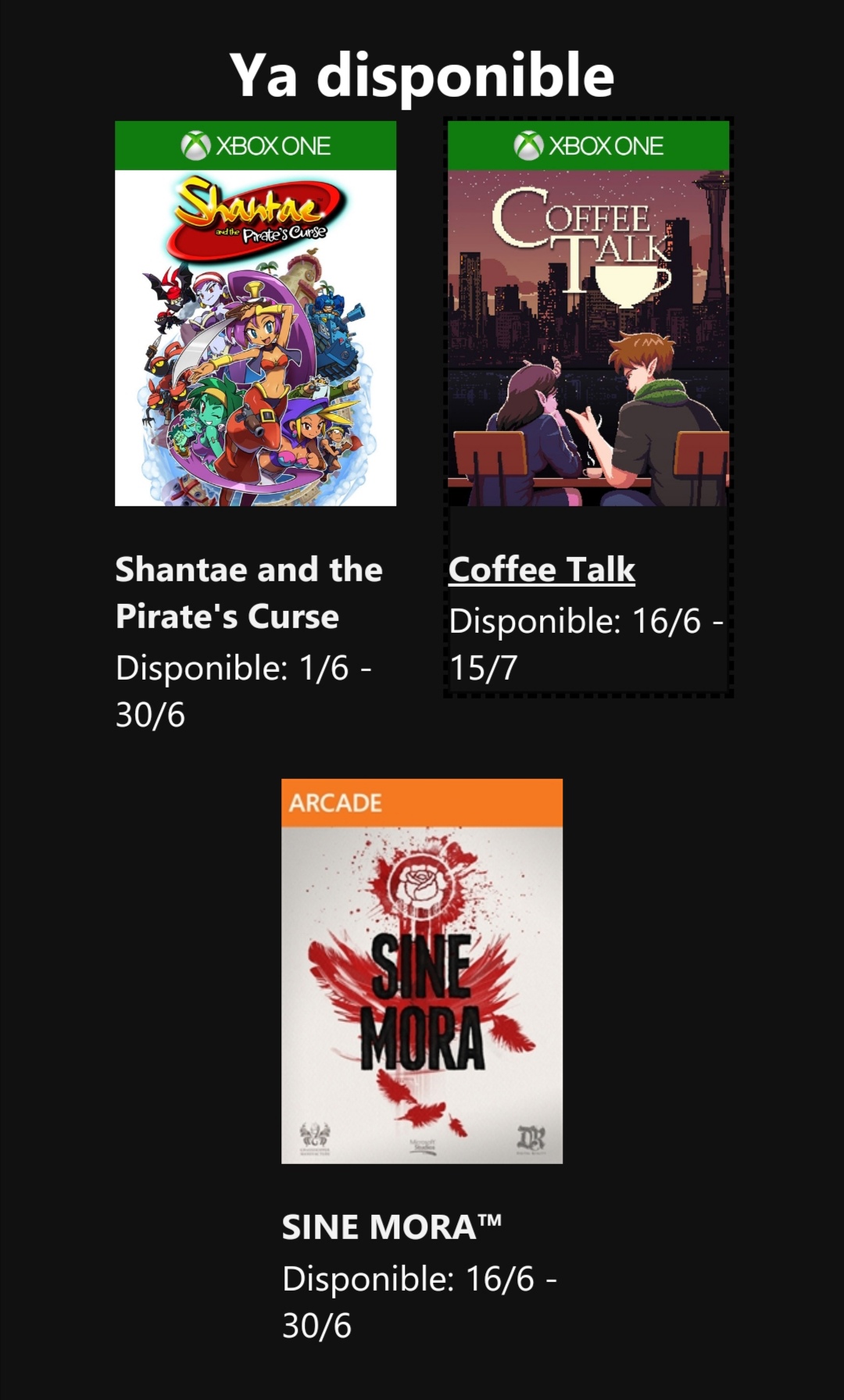Open the Coffee Talk game cover

(588, 314)
